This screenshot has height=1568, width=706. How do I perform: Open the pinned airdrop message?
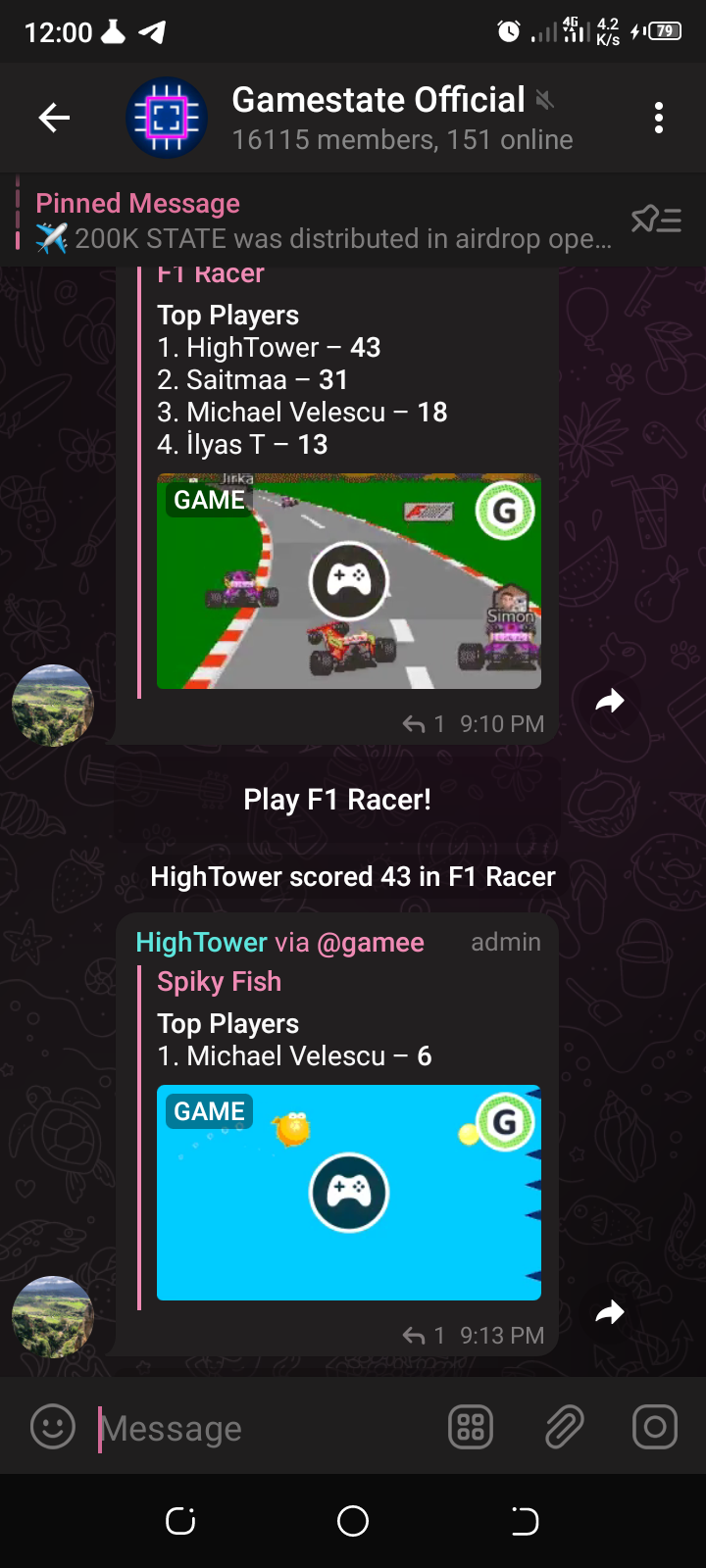(324, 220)
